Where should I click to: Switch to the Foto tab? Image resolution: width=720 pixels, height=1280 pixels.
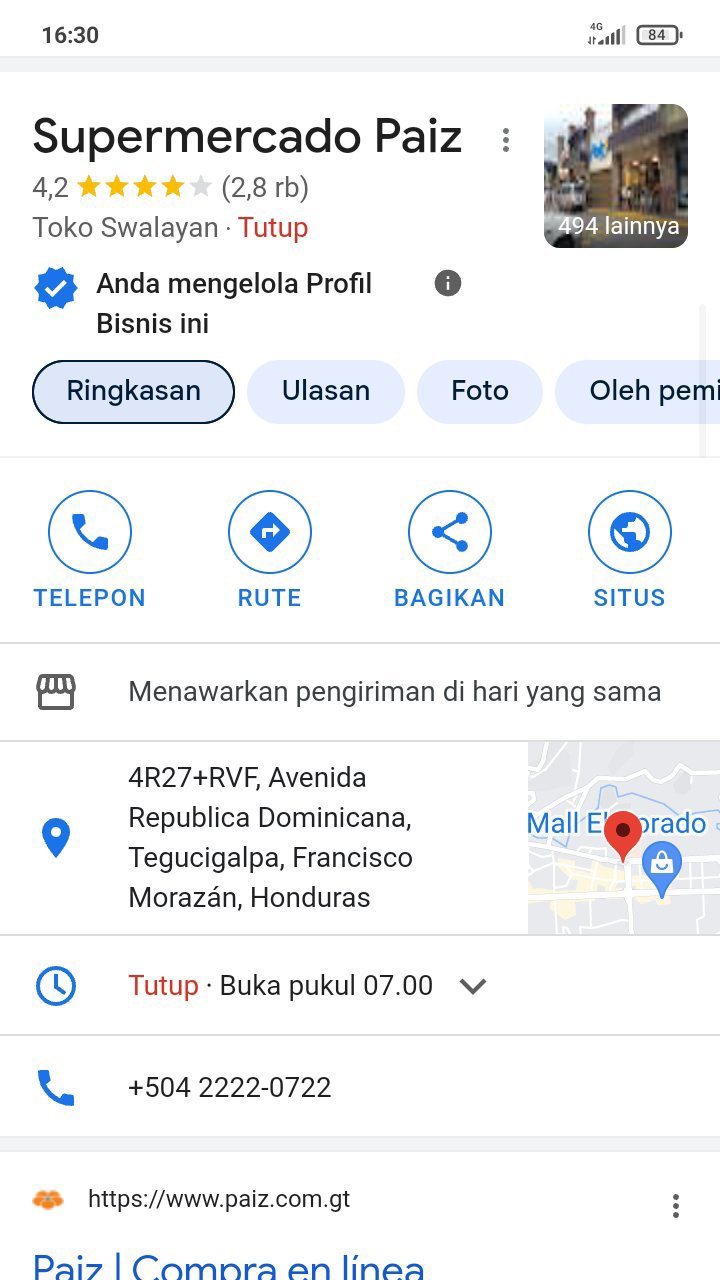click(479, 391)
